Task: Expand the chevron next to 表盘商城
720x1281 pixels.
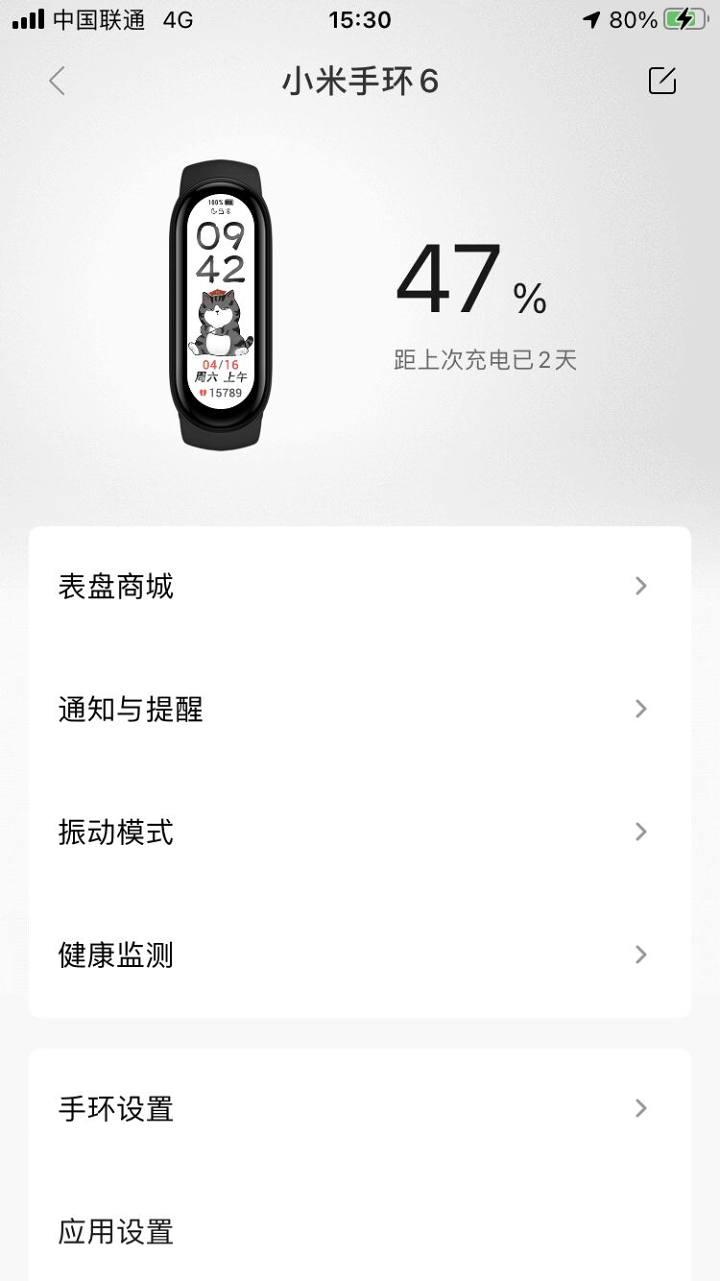Action: (x=640, y=585)
